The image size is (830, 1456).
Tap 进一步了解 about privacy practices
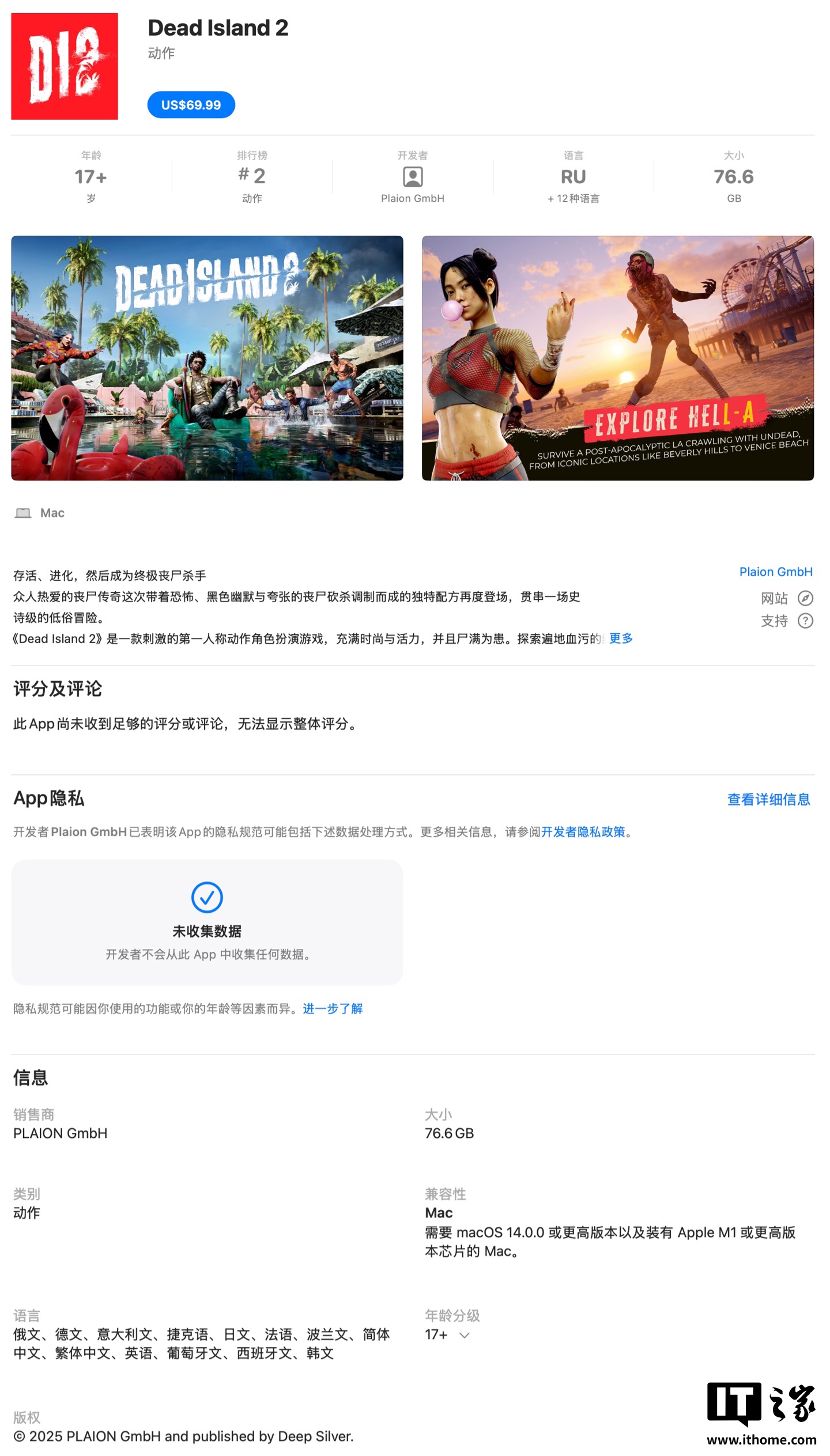pos(333,1008)
